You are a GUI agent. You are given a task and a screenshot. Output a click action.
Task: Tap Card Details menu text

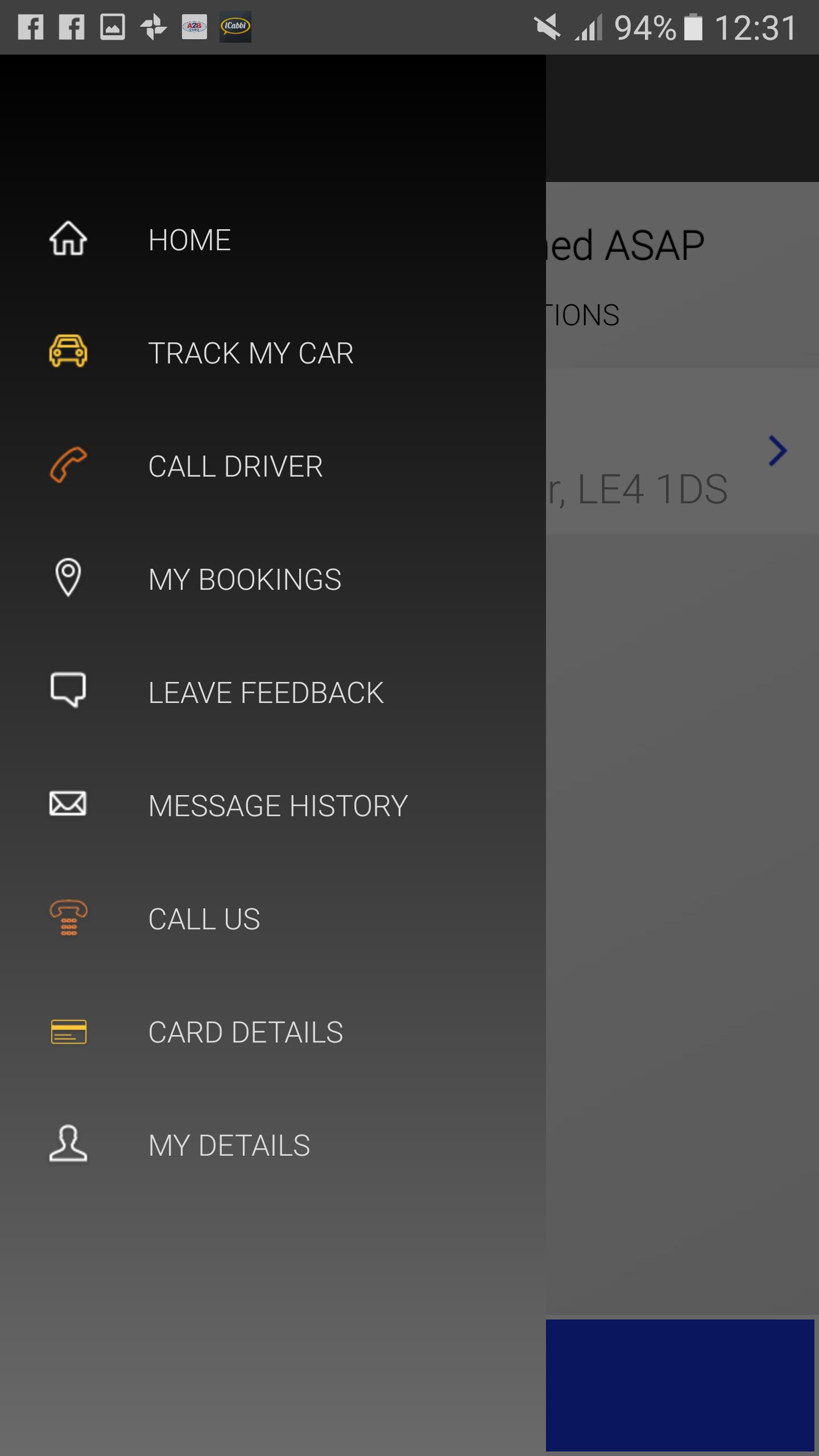246,1031
